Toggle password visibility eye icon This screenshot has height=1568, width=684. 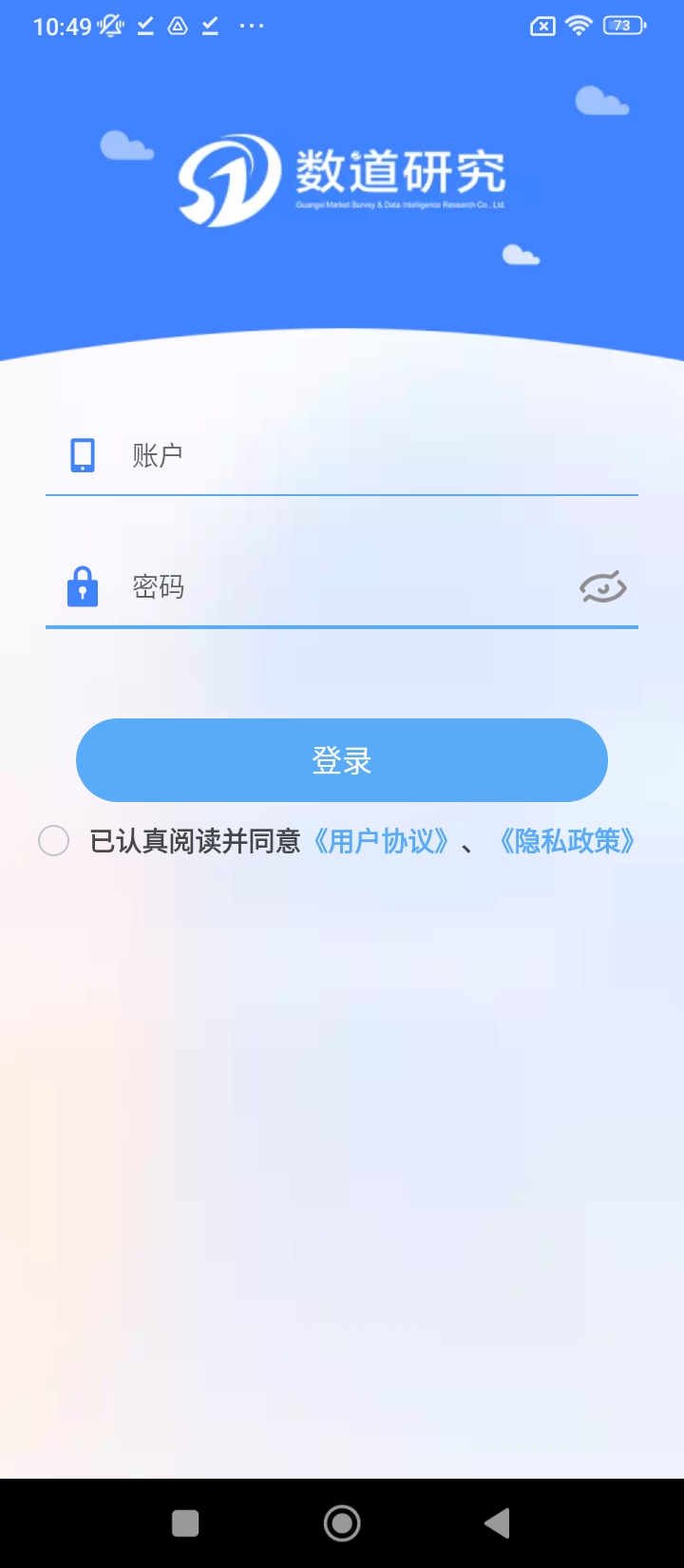(x=603, y=588)
